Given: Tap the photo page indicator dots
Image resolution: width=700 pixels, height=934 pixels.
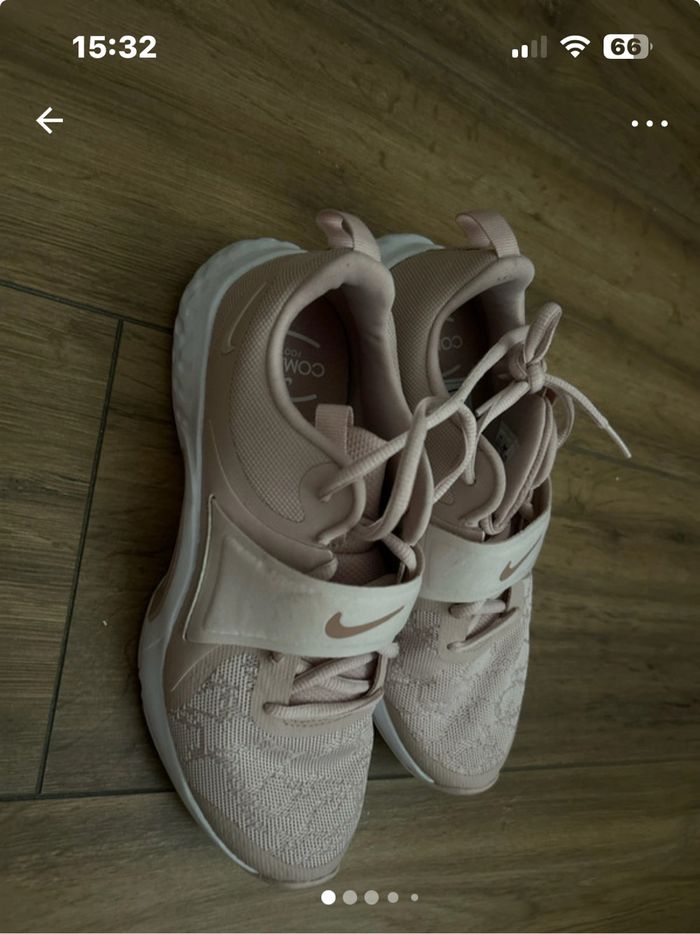Looking at the screenshot, I should (370, 897).
